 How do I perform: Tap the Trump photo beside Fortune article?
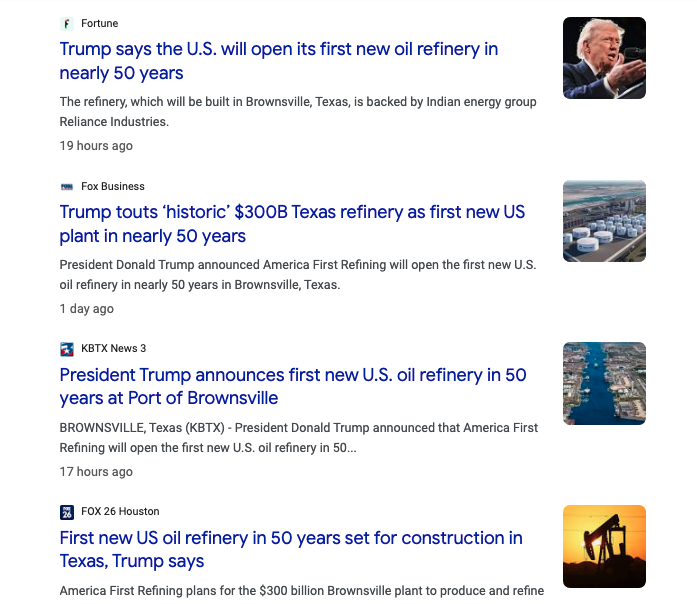pos(604,58)
